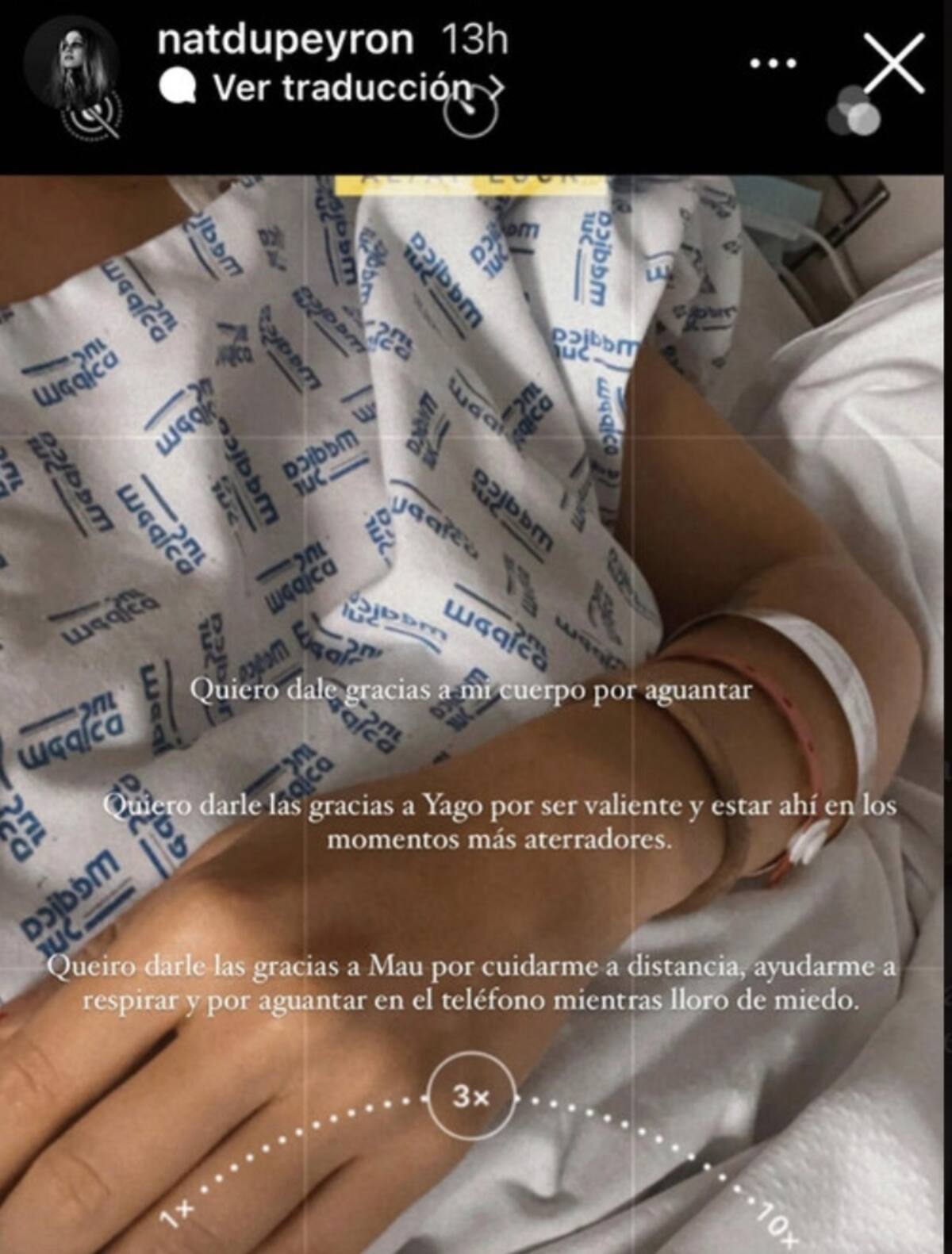The height and width of the screenshot is (1254, 952).
Task: Tap Ver traducción to translate story
Action: click(341, 88)
